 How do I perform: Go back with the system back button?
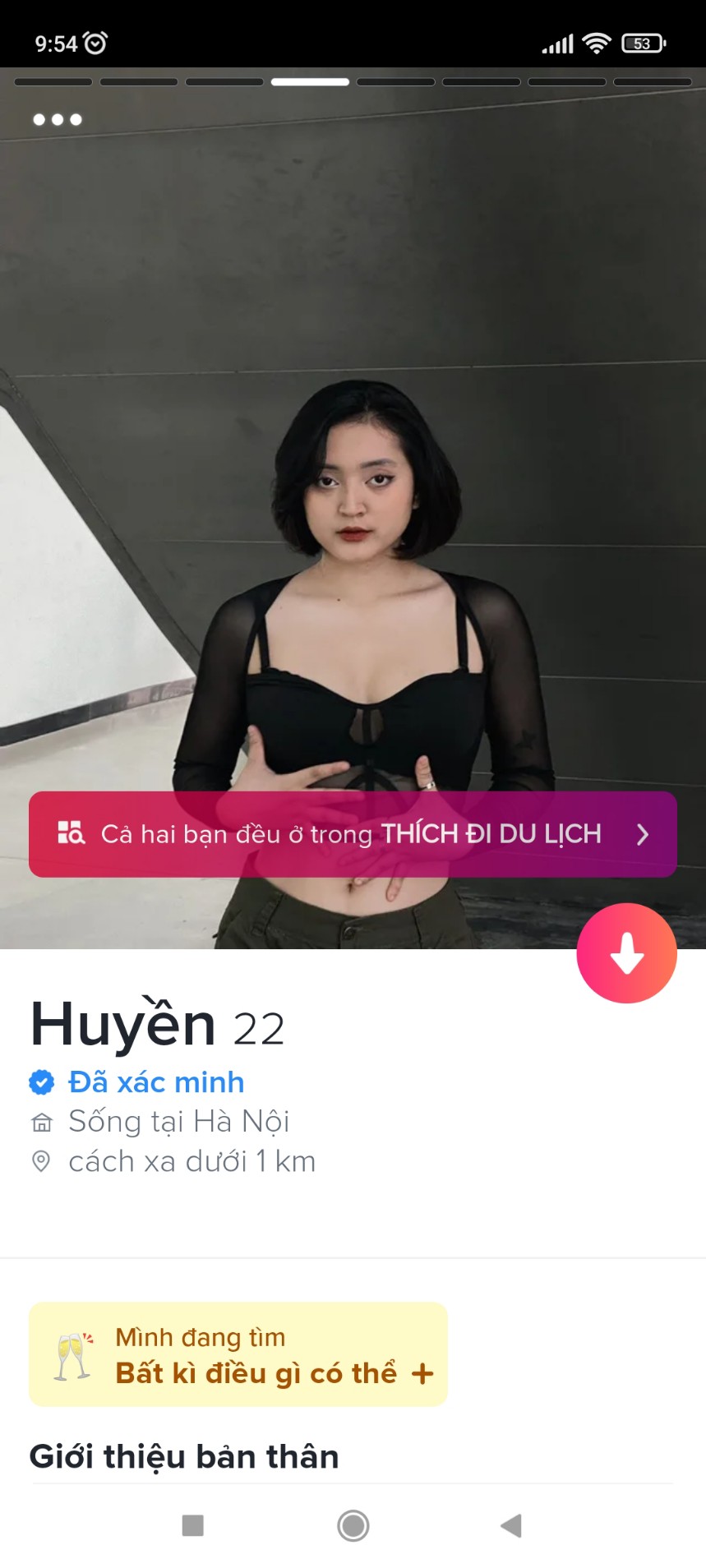click(x=511, y=1526)
